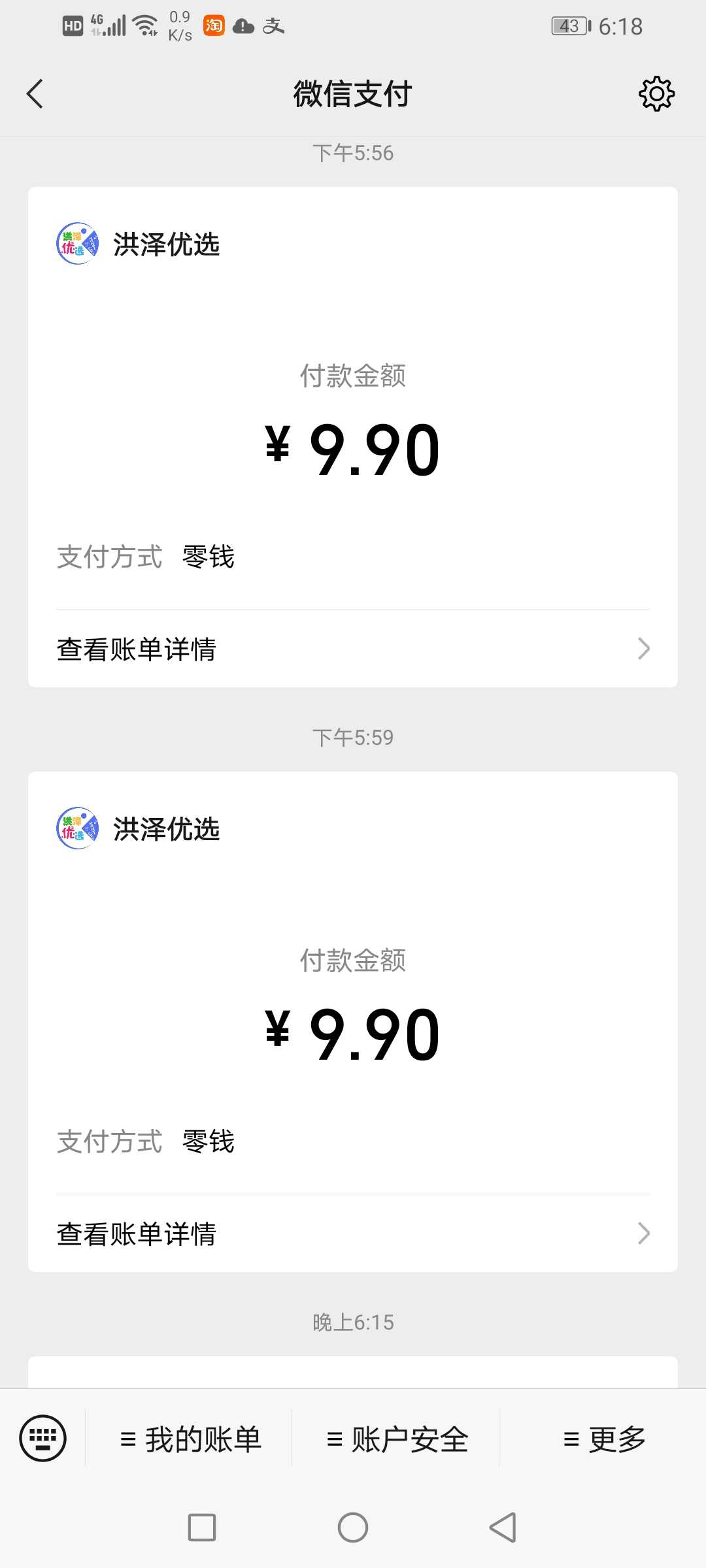Open the settings gear icon

656,94
